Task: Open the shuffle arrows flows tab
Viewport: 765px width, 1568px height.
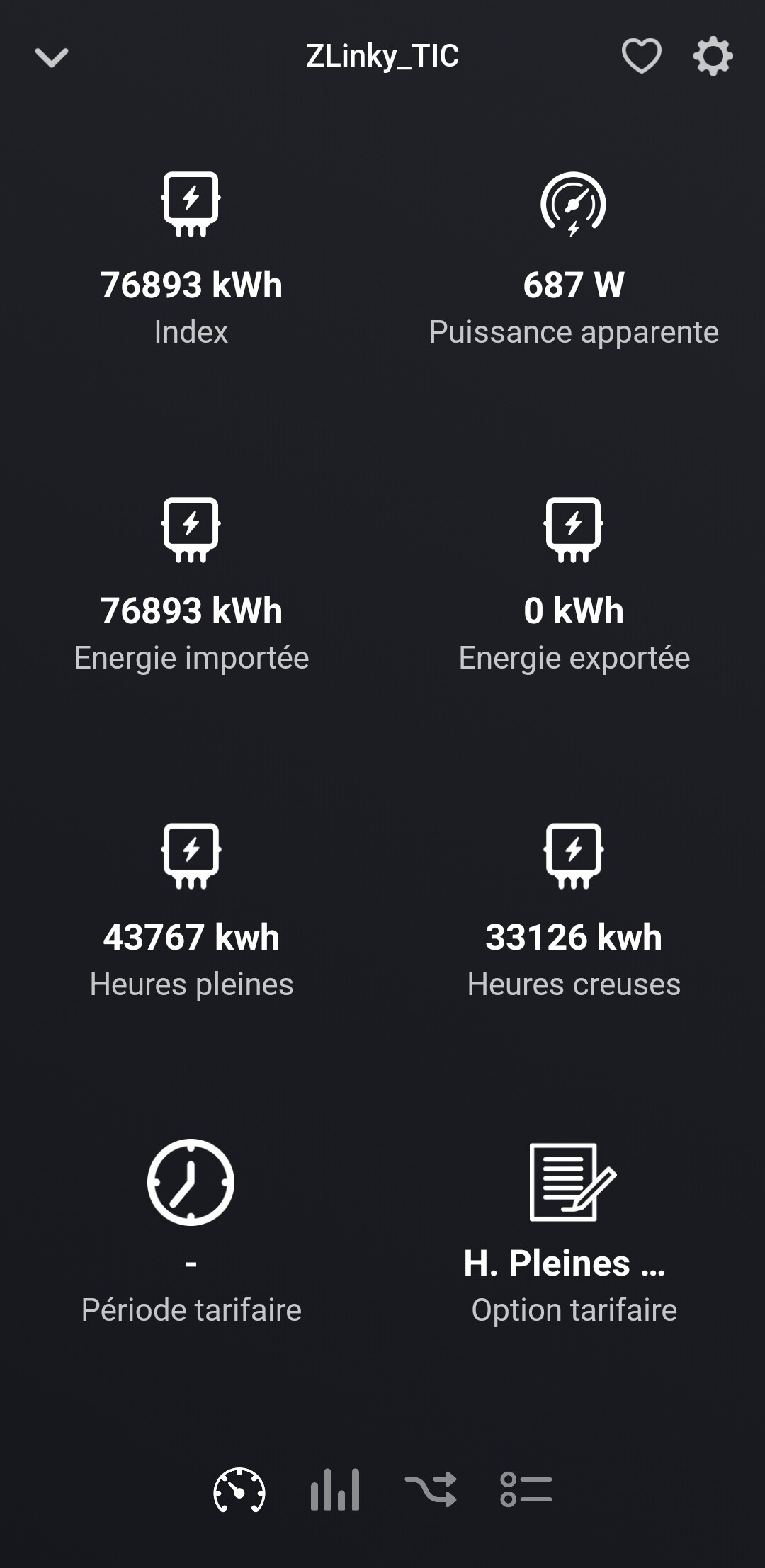Action: point(431,1490)
